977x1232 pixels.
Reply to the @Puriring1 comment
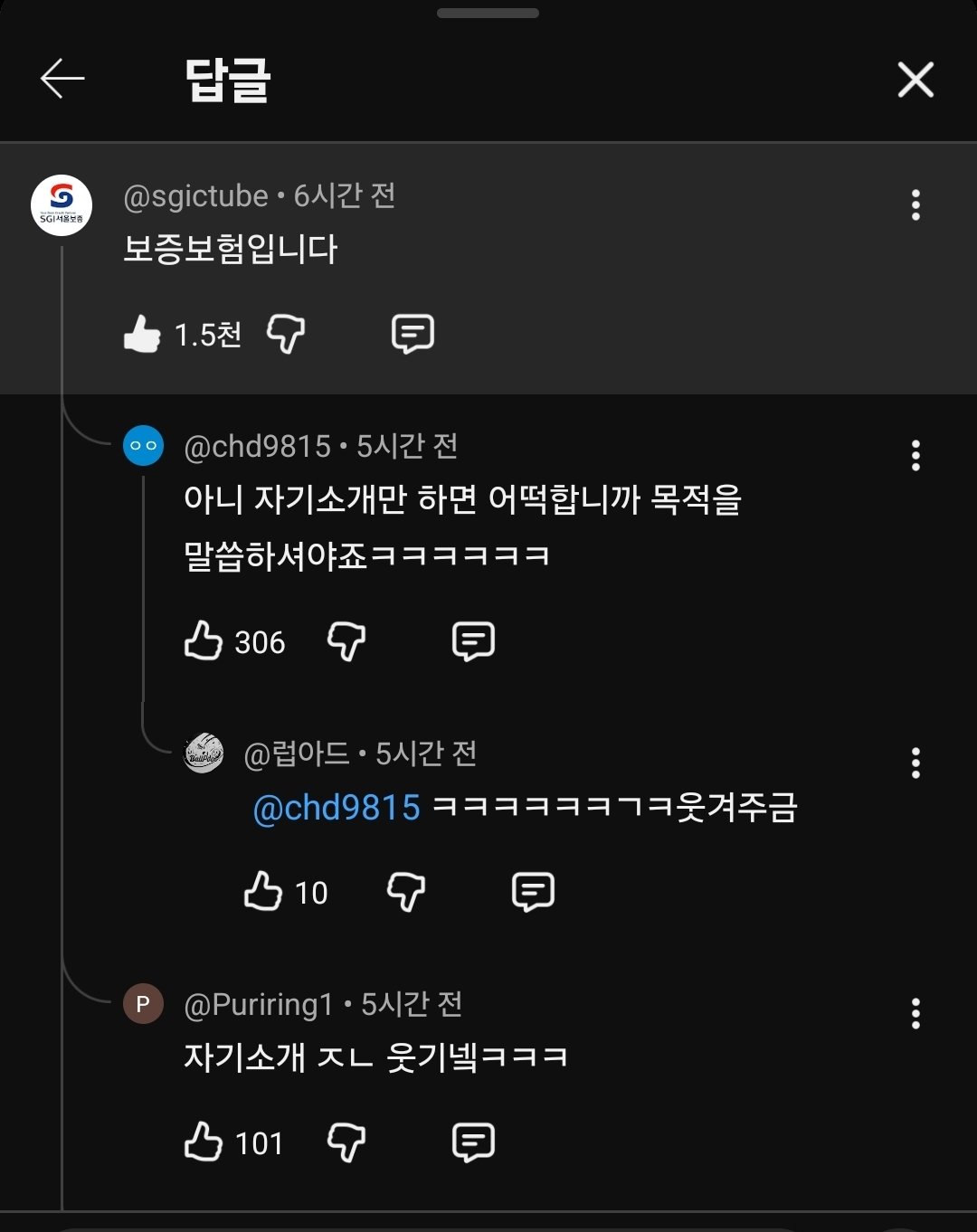click(x=473, y=1142)
